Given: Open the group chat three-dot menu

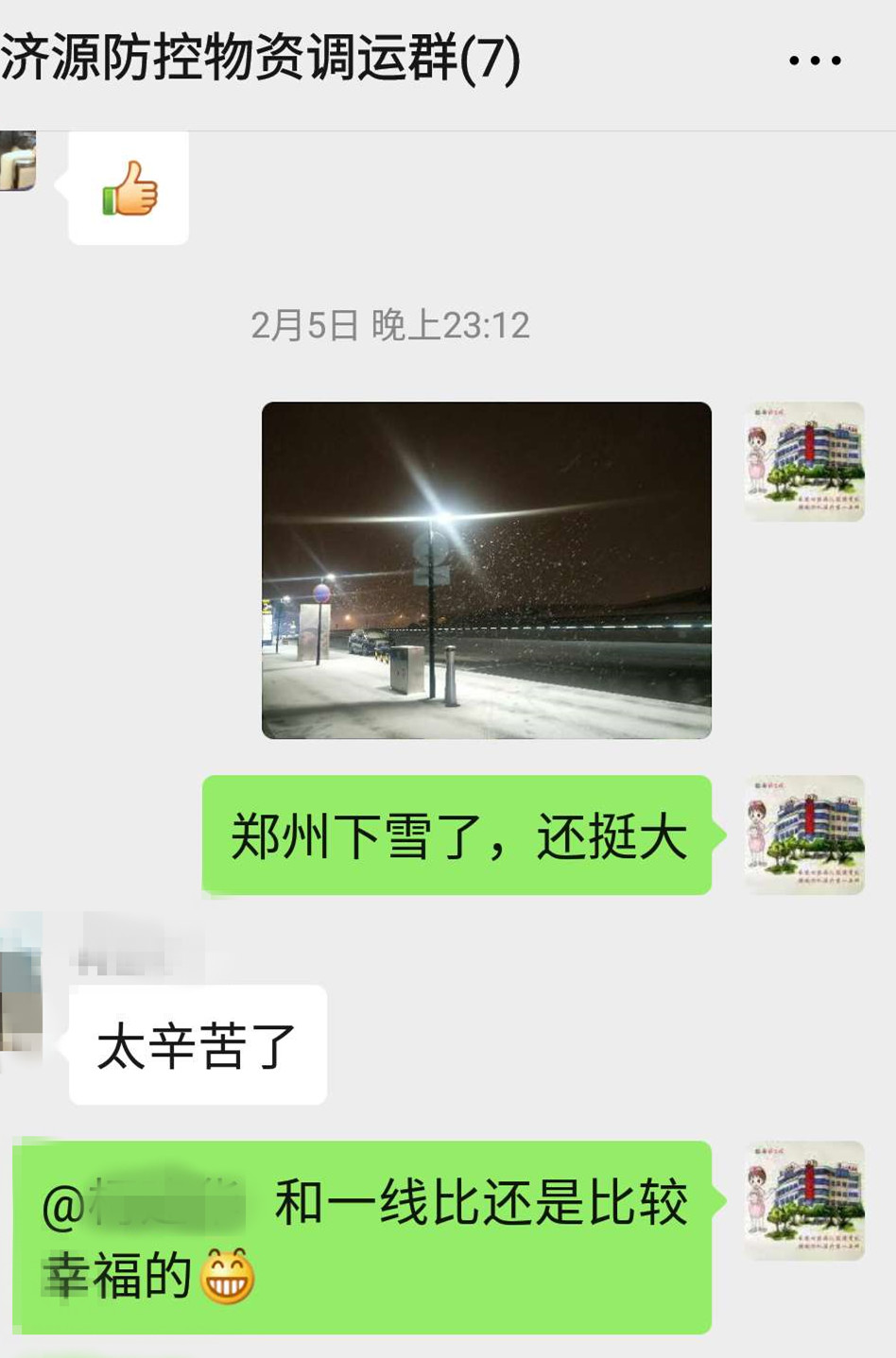Looking at the screenshot, I should click(x=815, y=60).
